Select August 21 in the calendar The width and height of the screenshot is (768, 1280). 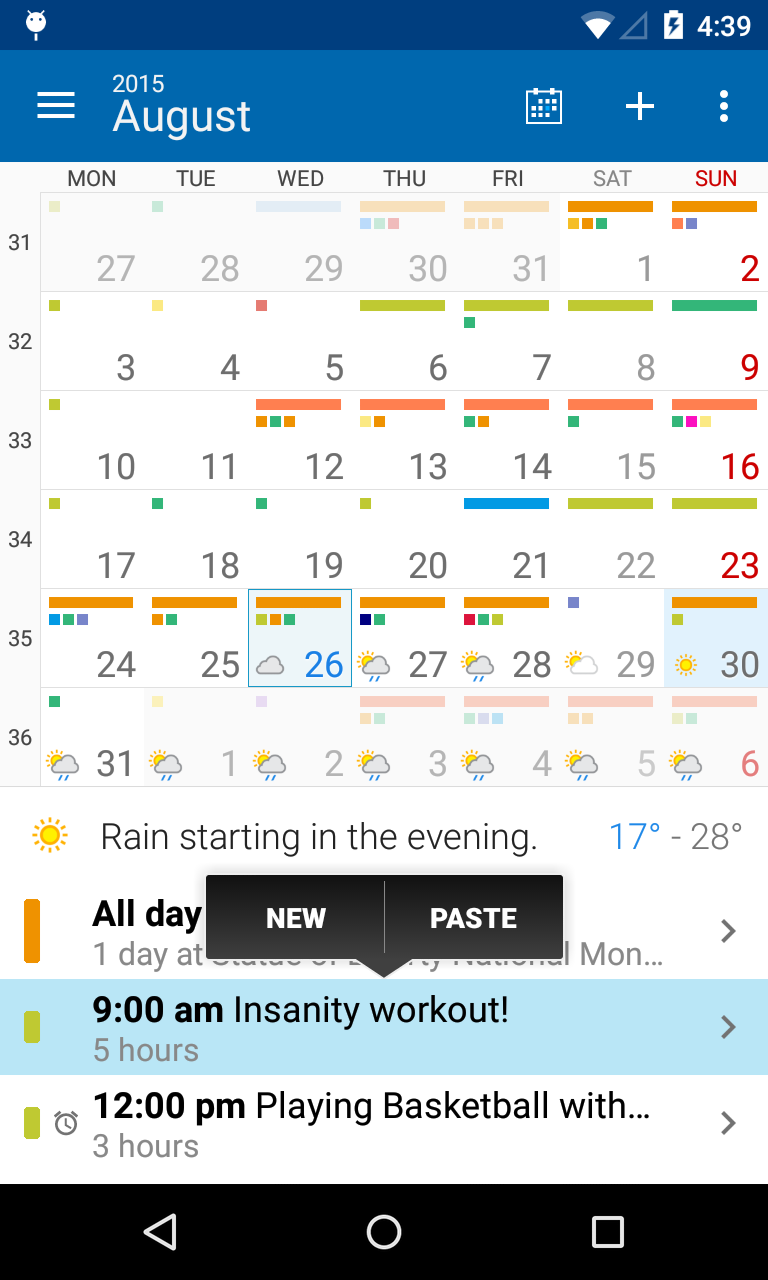point(508,539)
